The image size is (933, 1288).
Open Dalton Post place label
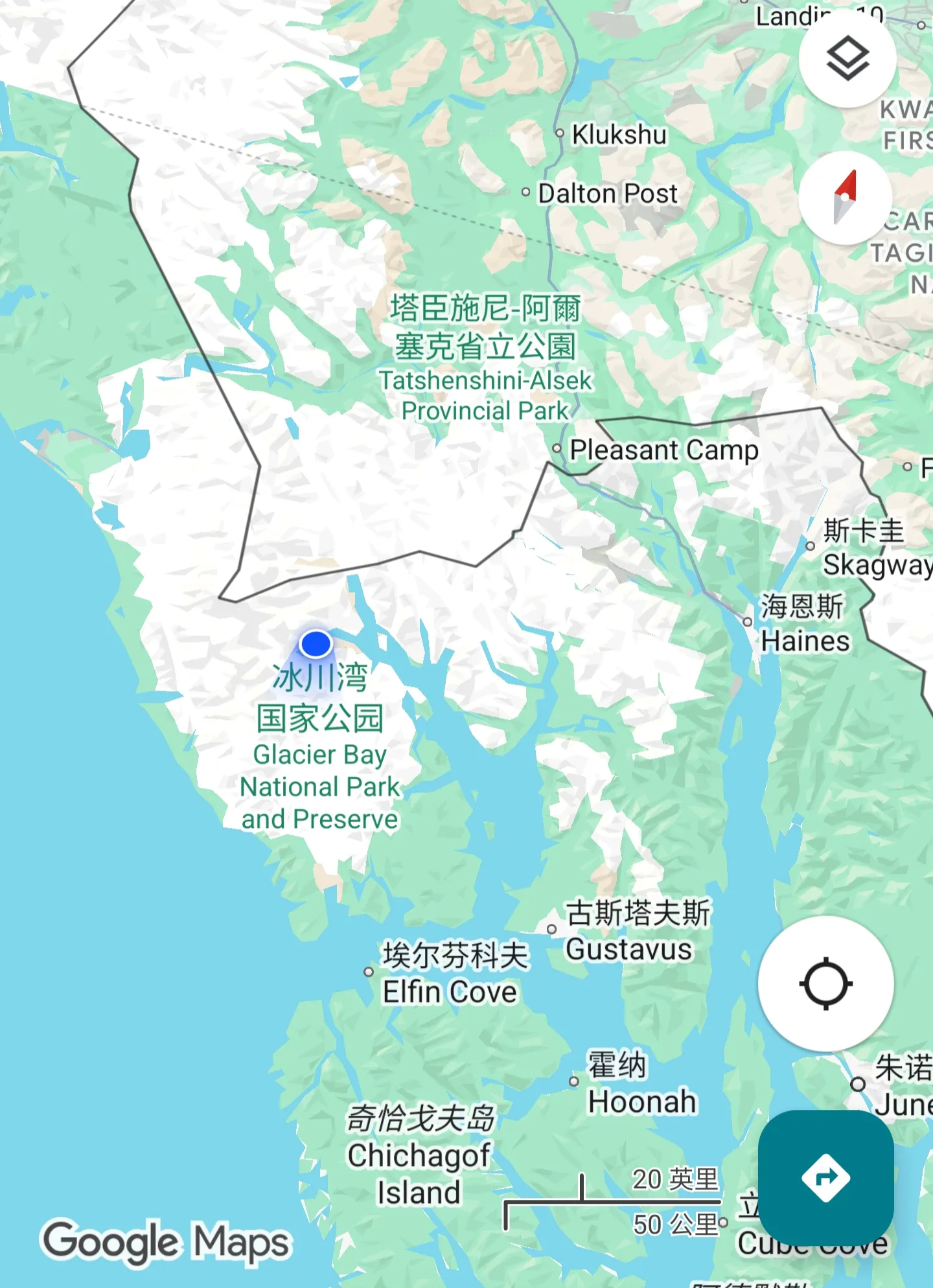tap(607, 193)
